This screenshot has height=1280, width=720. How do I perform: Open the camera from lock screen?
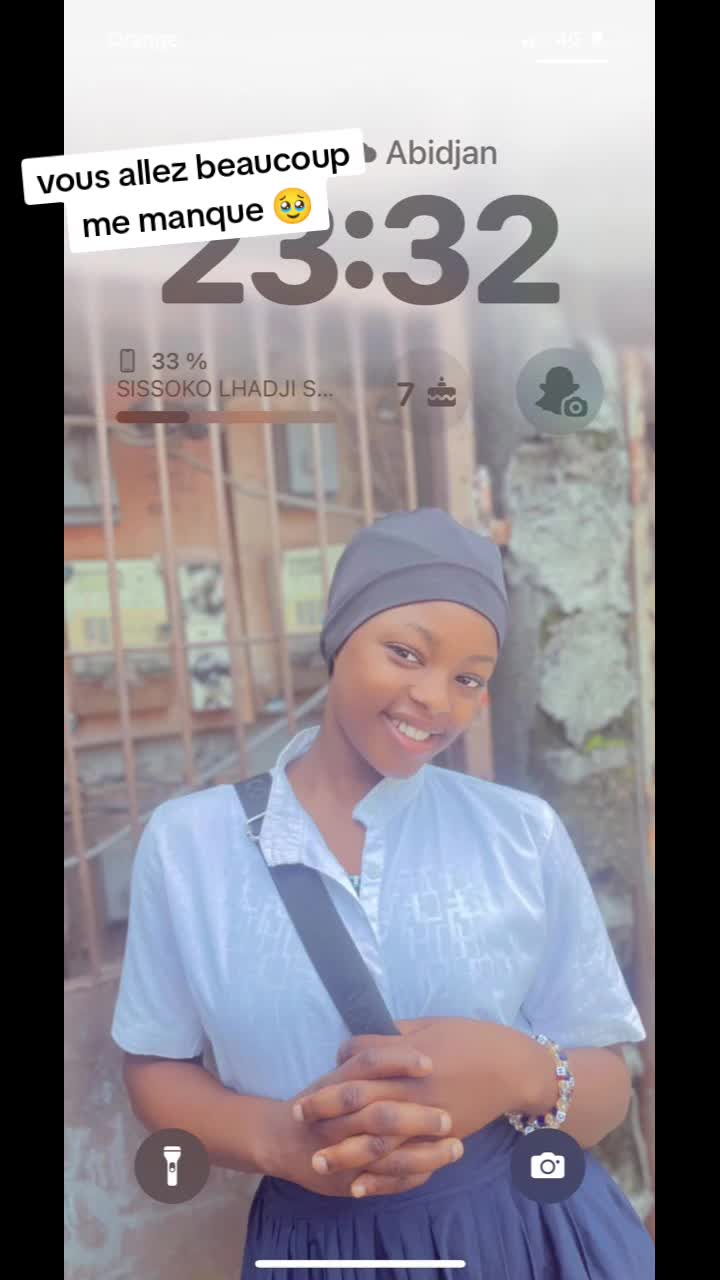point(547,1165)
